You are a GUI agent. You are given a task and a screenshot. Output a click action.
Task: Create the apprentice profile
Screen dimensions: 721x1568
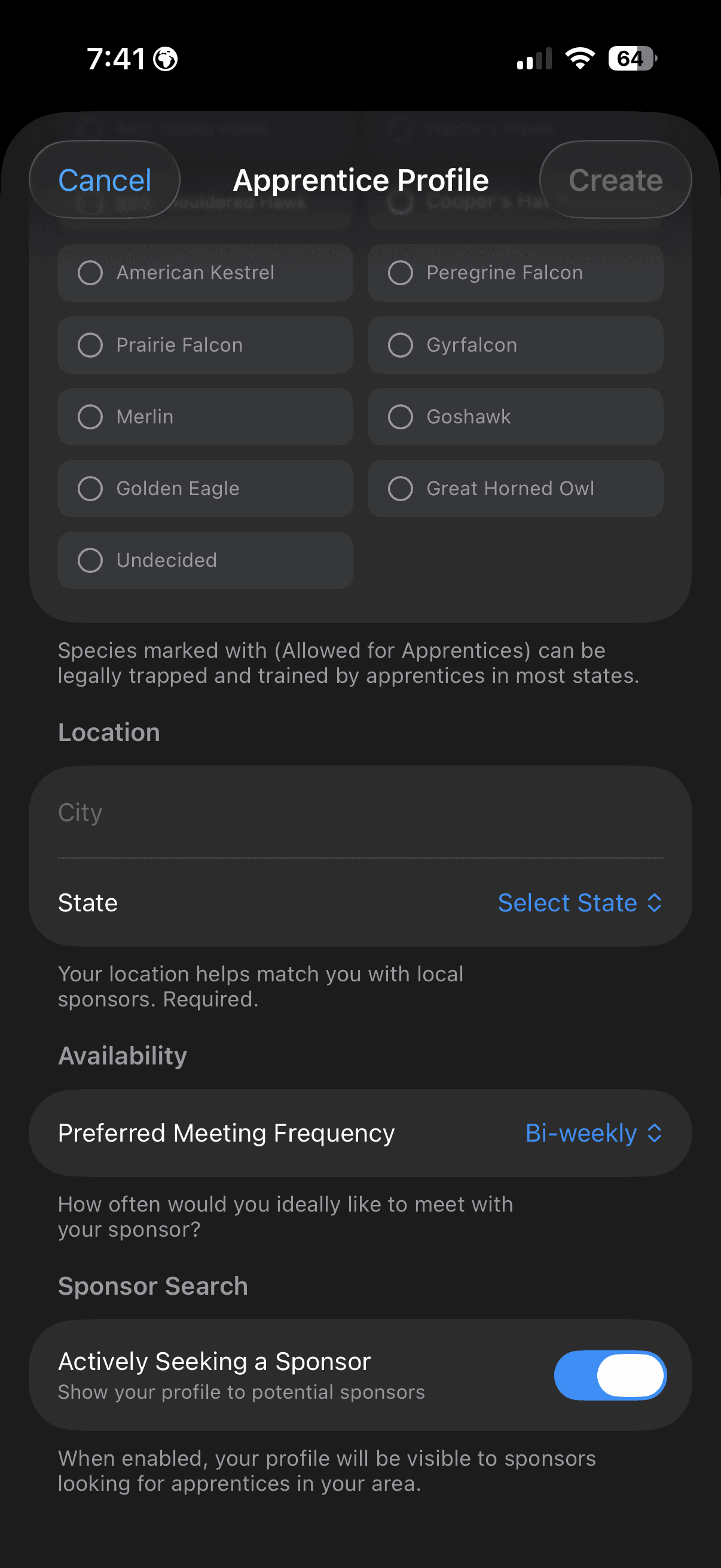[615, 179]
